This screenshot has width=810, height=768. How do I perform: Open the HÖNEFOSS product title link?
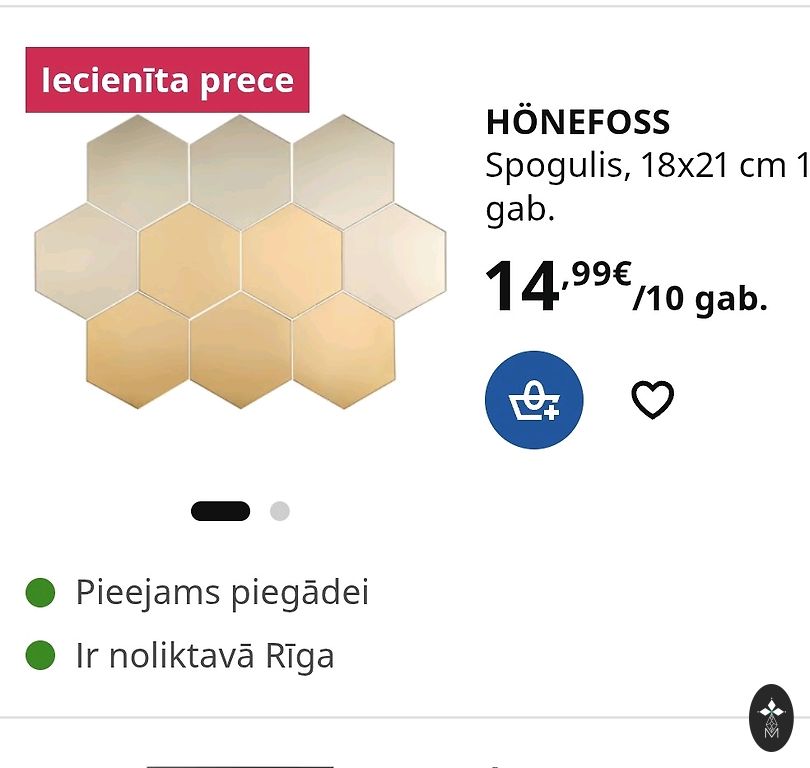click(x=578, y=122)
